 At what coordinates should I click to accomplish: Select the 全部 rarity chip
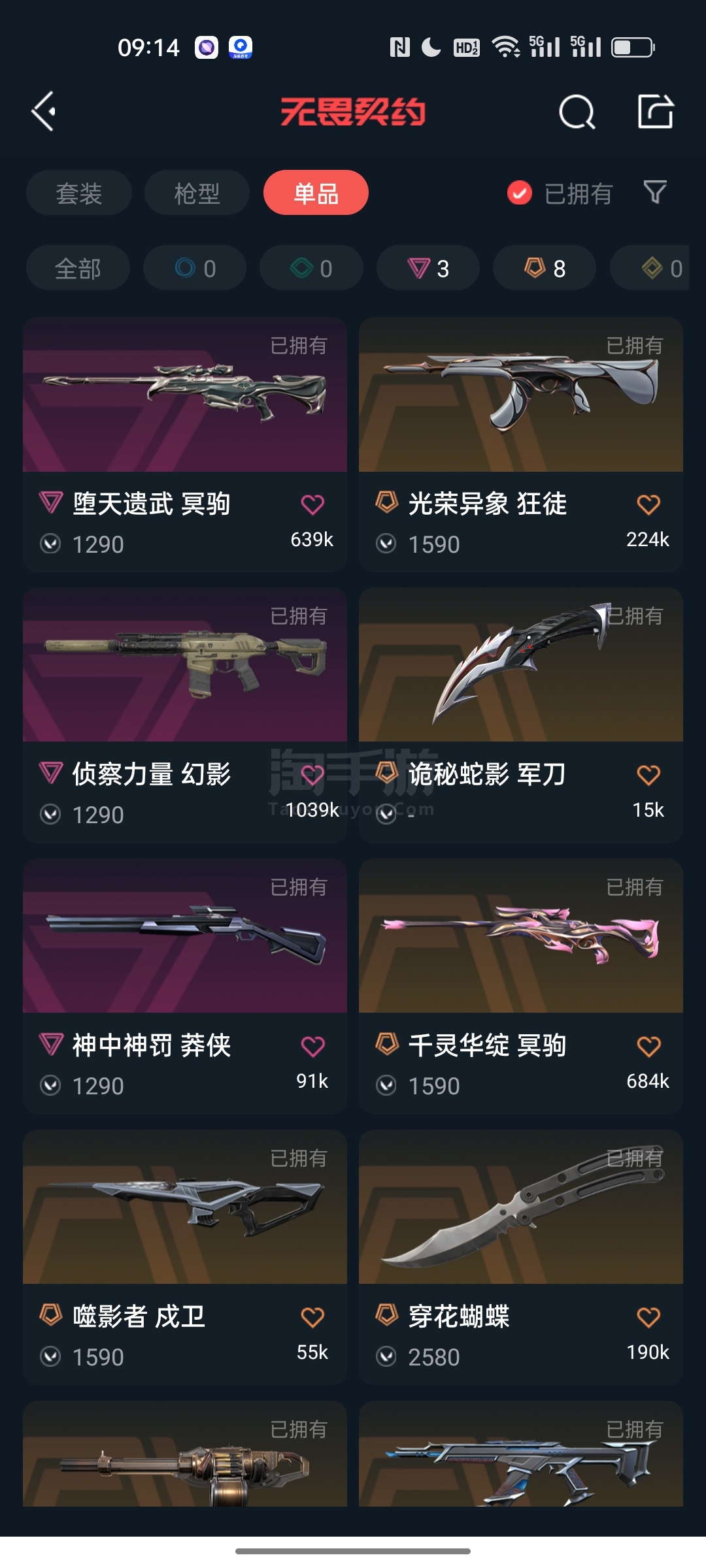78,269
